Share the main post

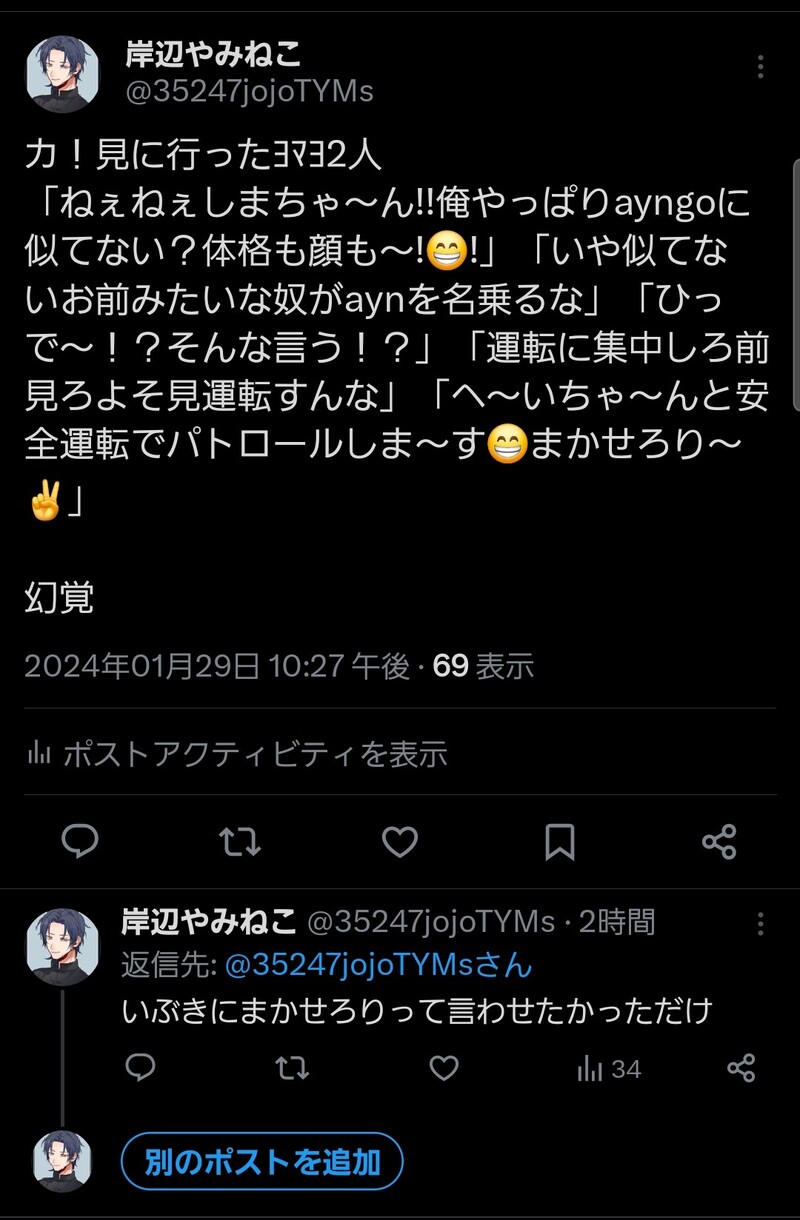tap(719, 842)
